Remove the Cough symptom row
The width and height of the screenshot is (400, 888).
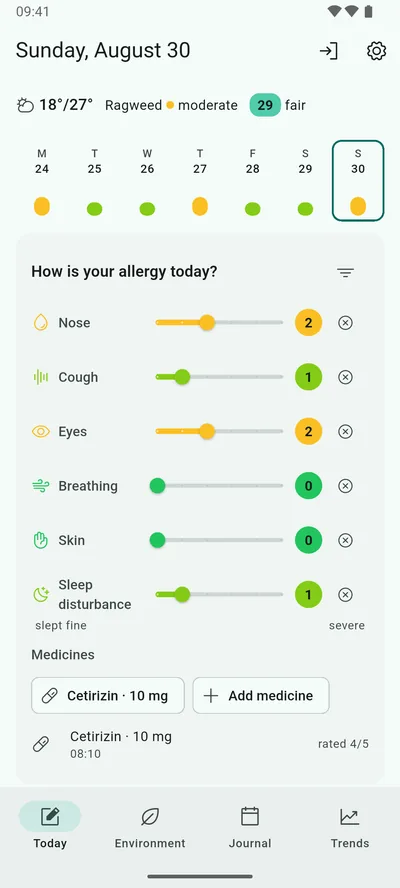point(345,377)
